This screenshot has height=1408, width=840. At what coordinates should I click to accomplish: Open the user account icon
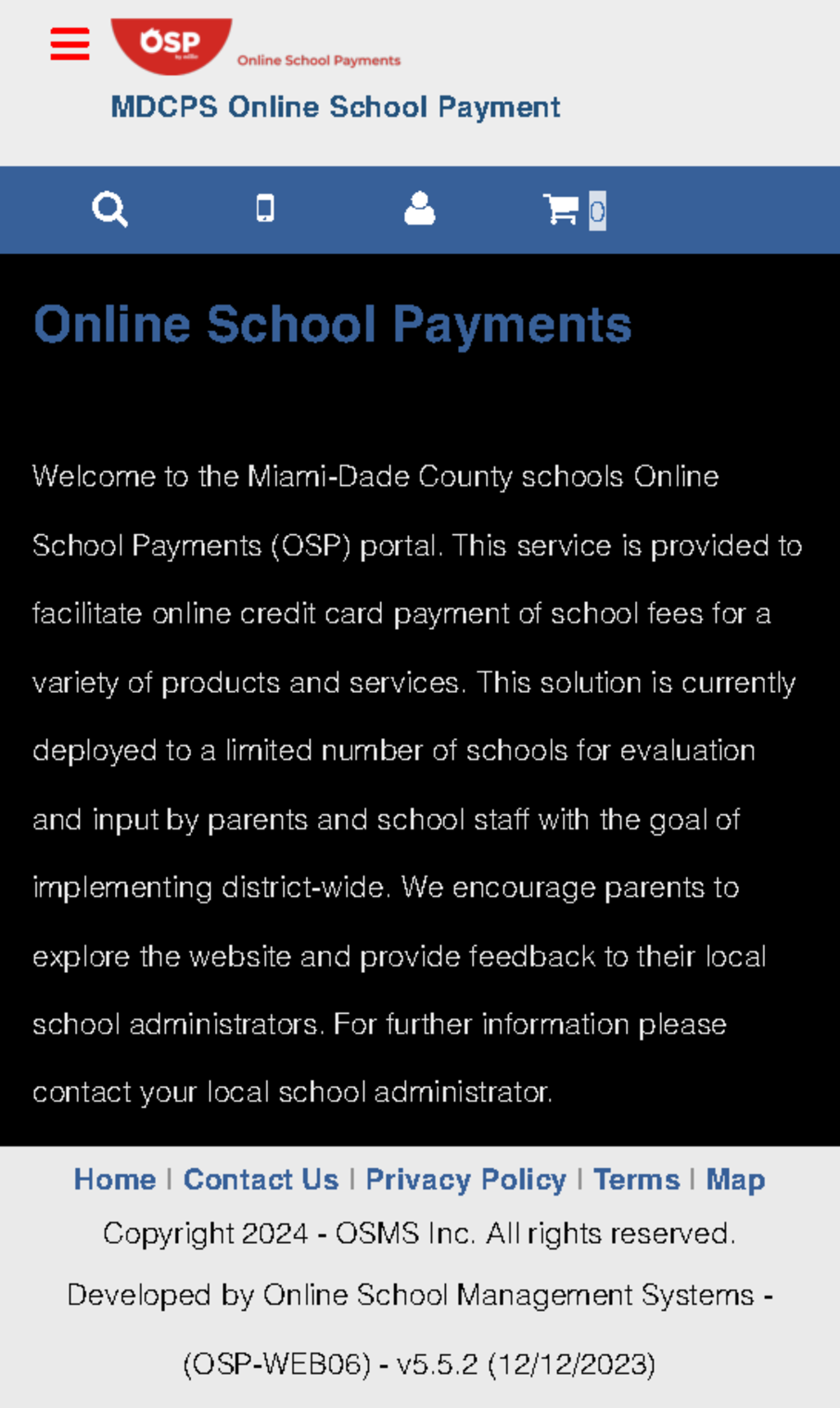[x=421, y=209]
